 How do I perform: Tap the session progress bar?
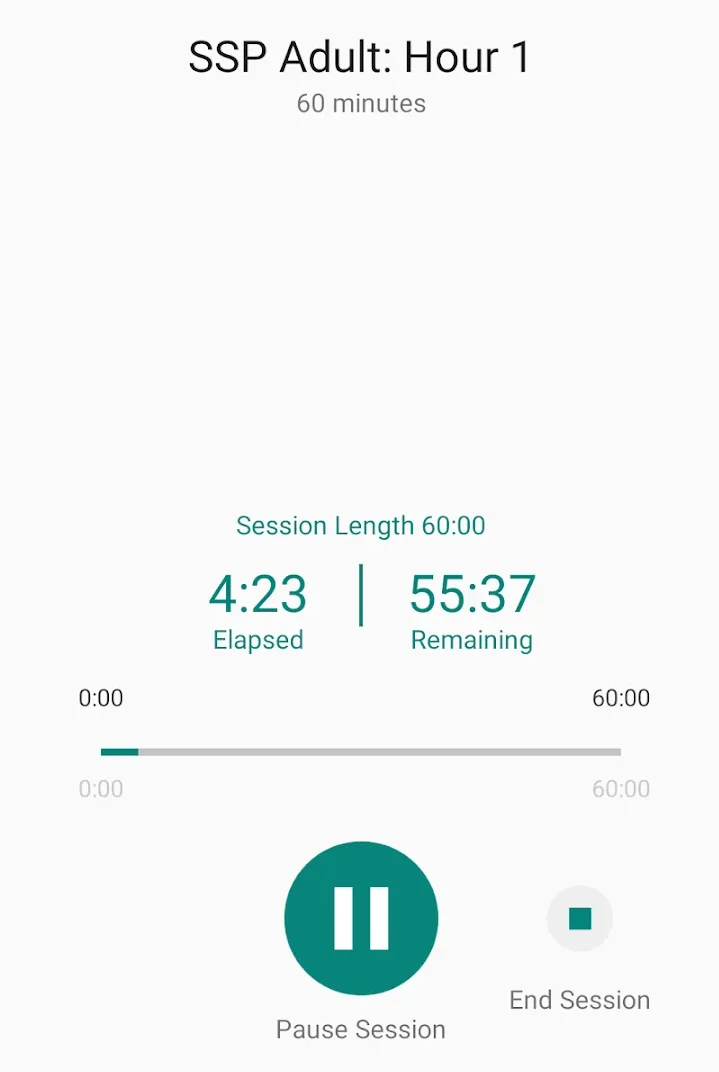(361, 752)
